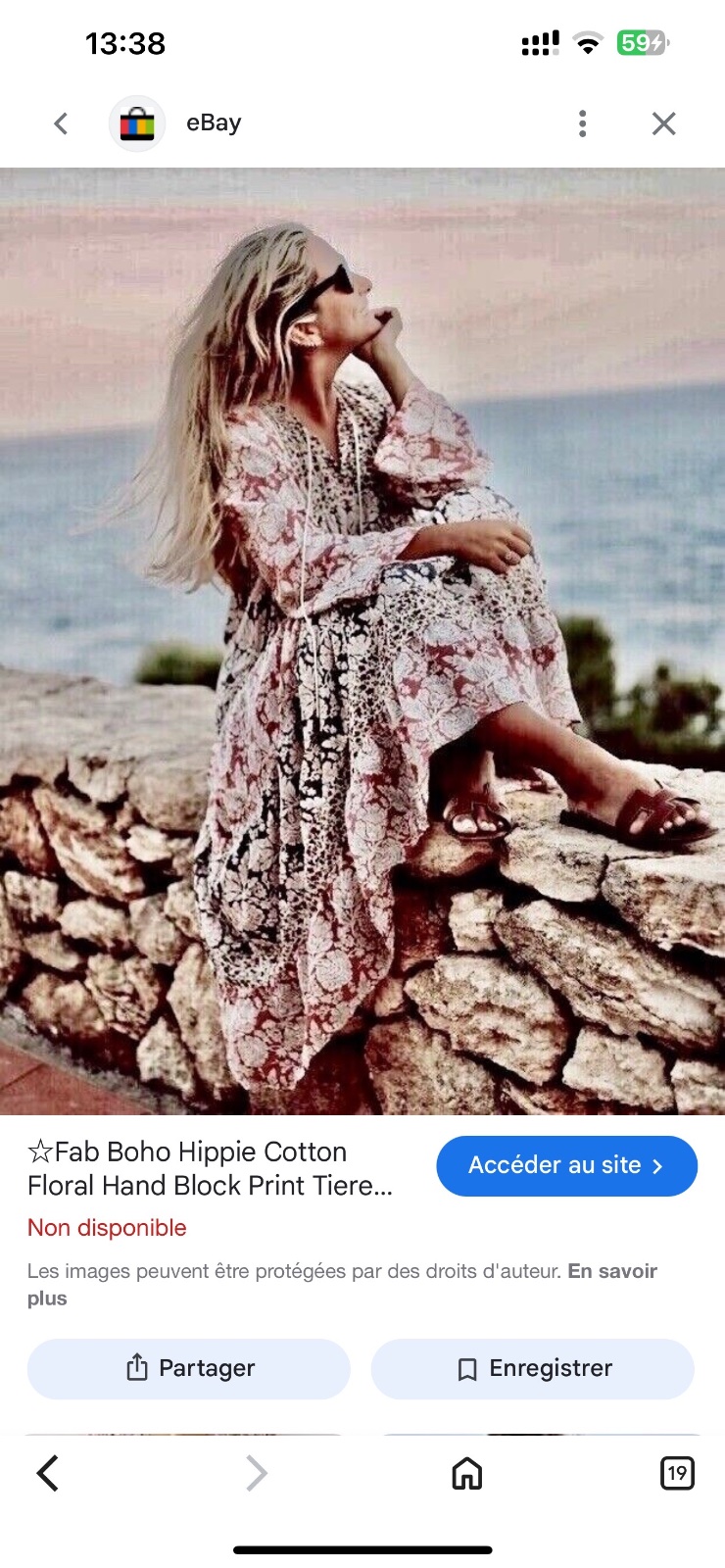
Task: Tap 'Accéder au site' button
Action: click(566, 1166)
